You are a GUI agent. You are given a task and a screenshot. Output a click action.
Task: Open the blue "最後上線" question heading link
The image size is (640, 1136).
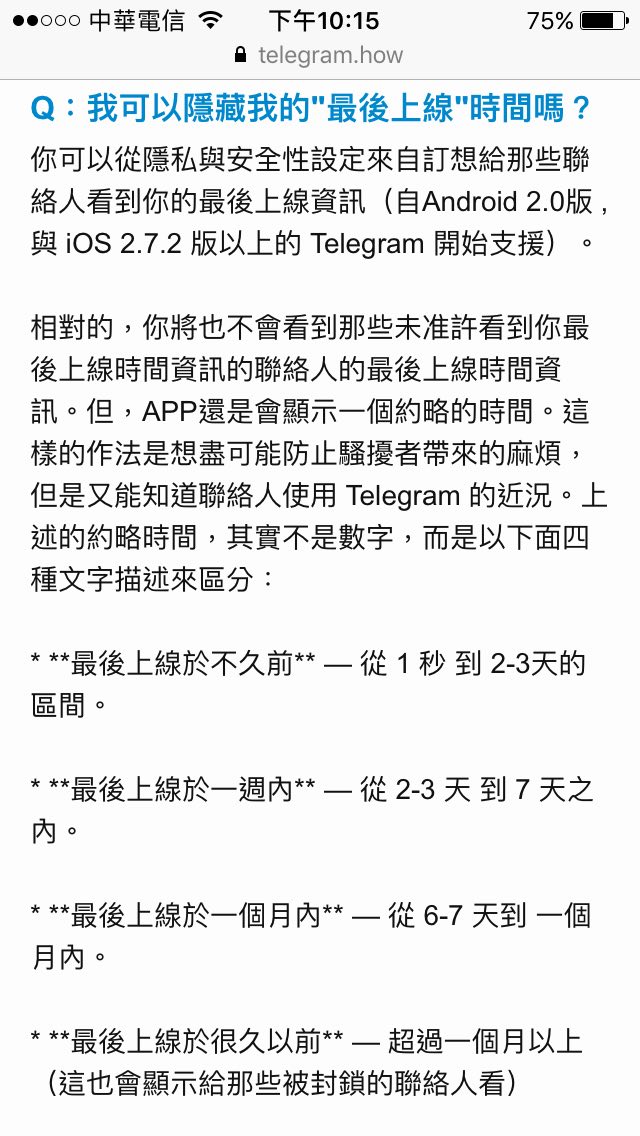tap(312, 108)
